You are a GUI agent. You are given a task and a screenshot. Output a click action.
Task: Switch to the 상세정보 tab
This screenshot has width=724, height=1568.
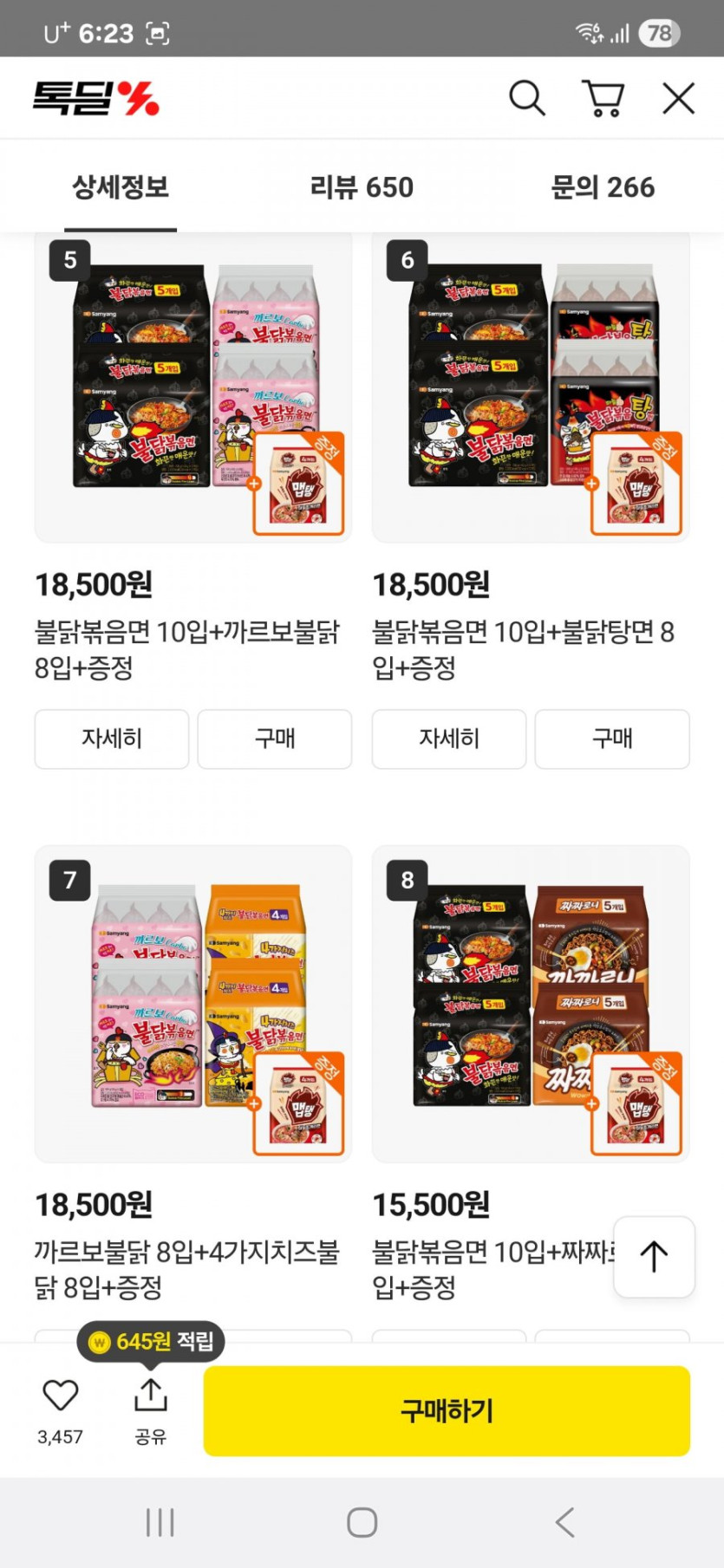(121, 187)
